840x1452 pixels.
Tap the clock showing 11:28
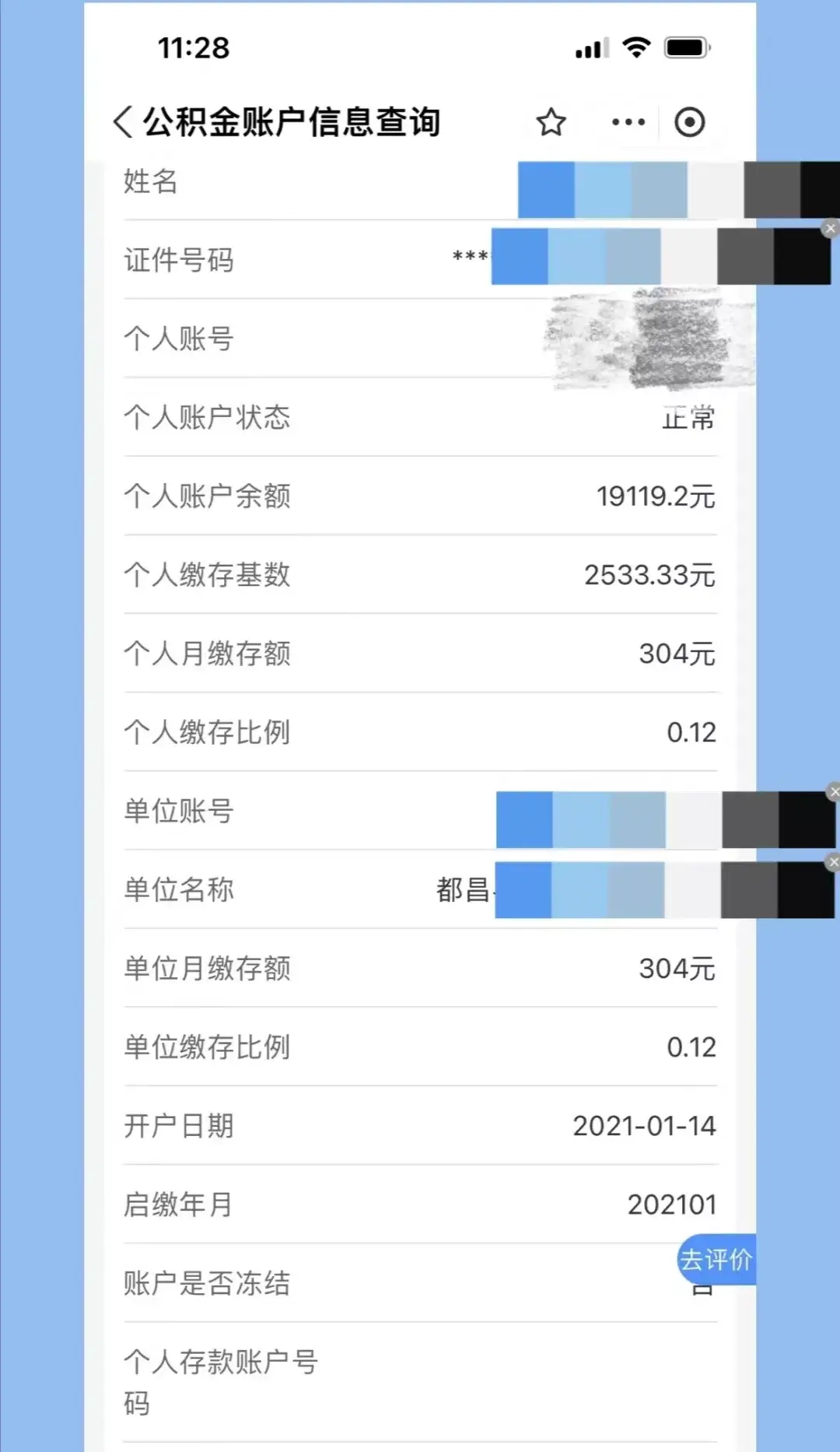[x=195, y=48]
